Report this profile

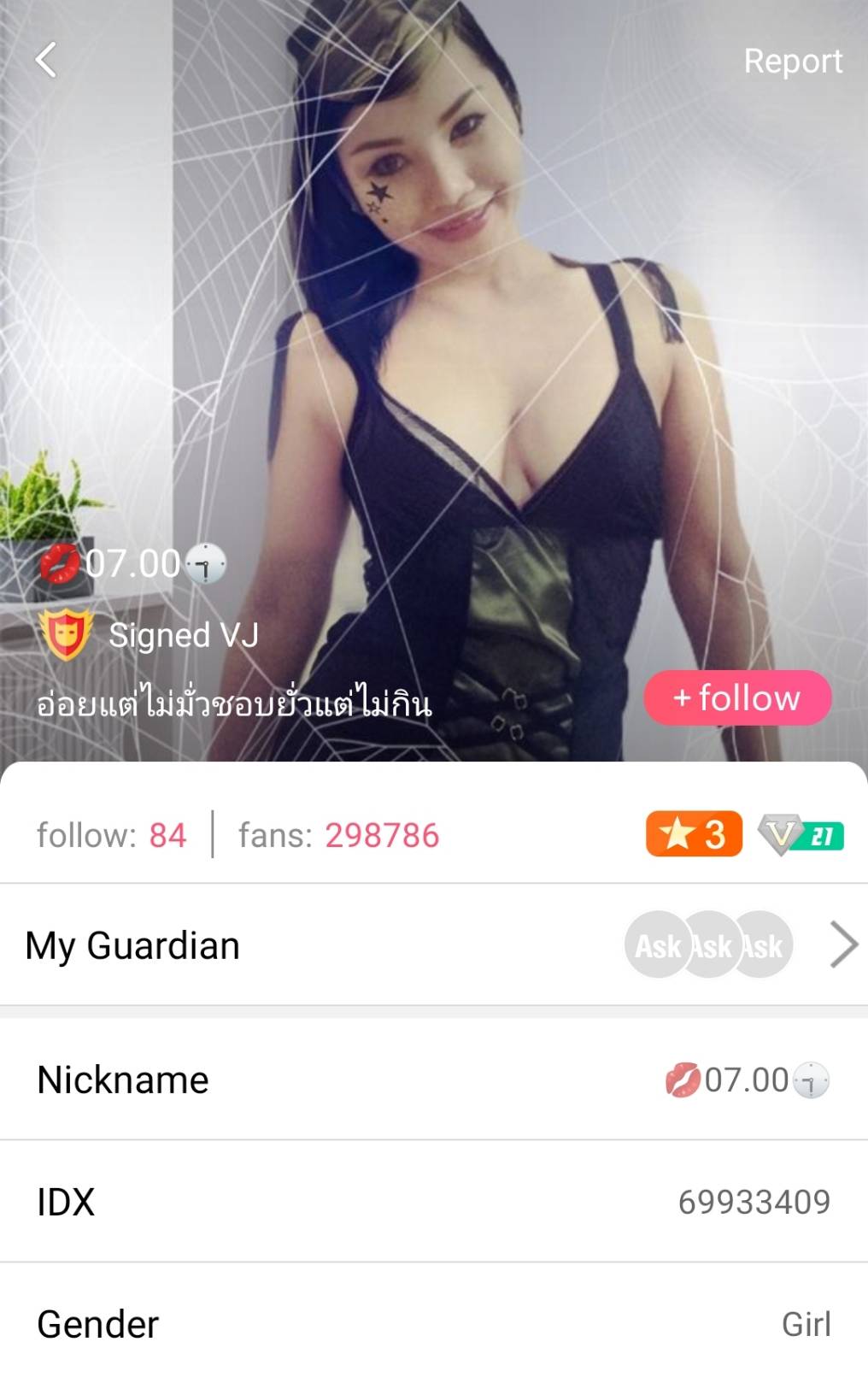(x=792, y=61)
